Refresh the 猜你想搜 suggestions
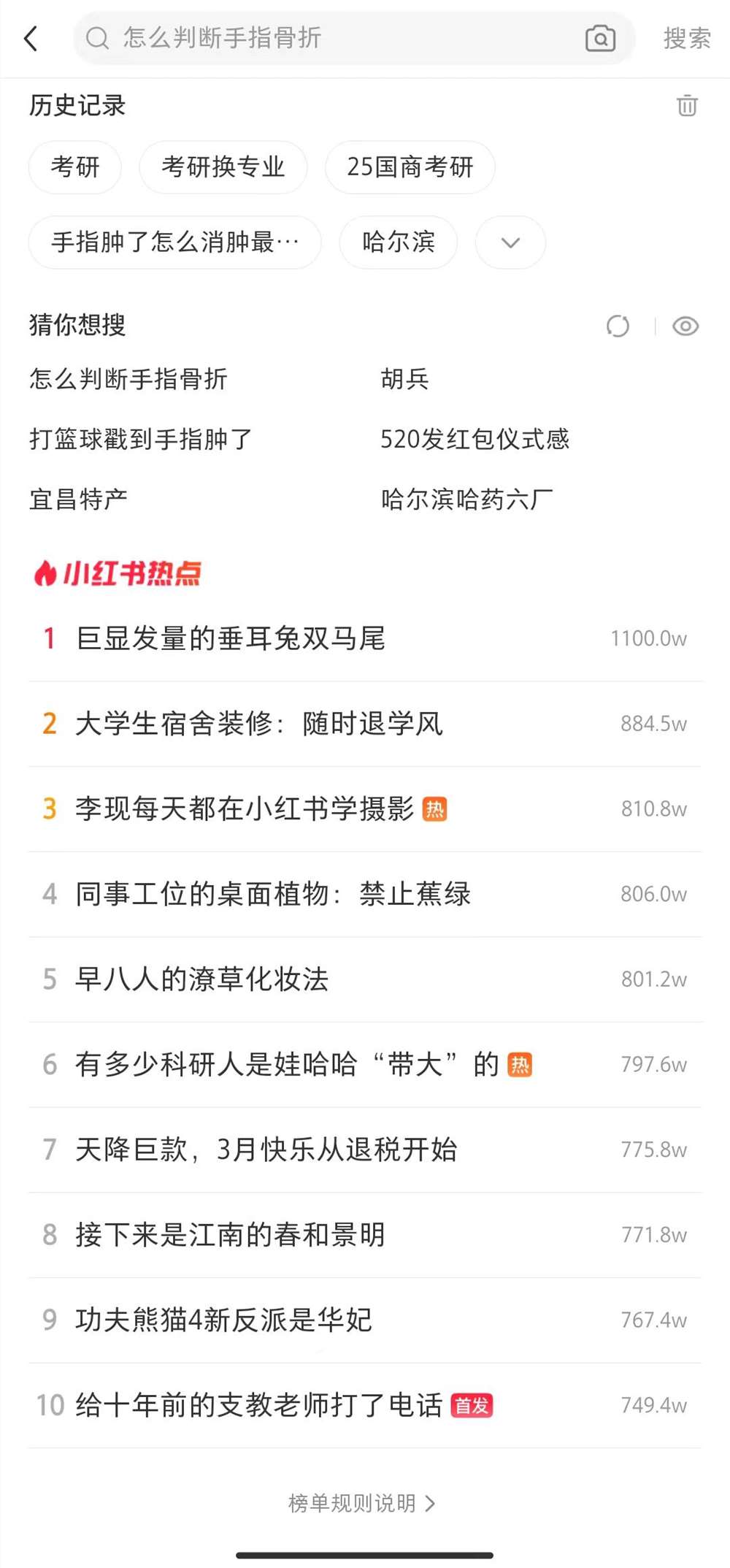Screen dimensions: 730x1568 (618, 326)
